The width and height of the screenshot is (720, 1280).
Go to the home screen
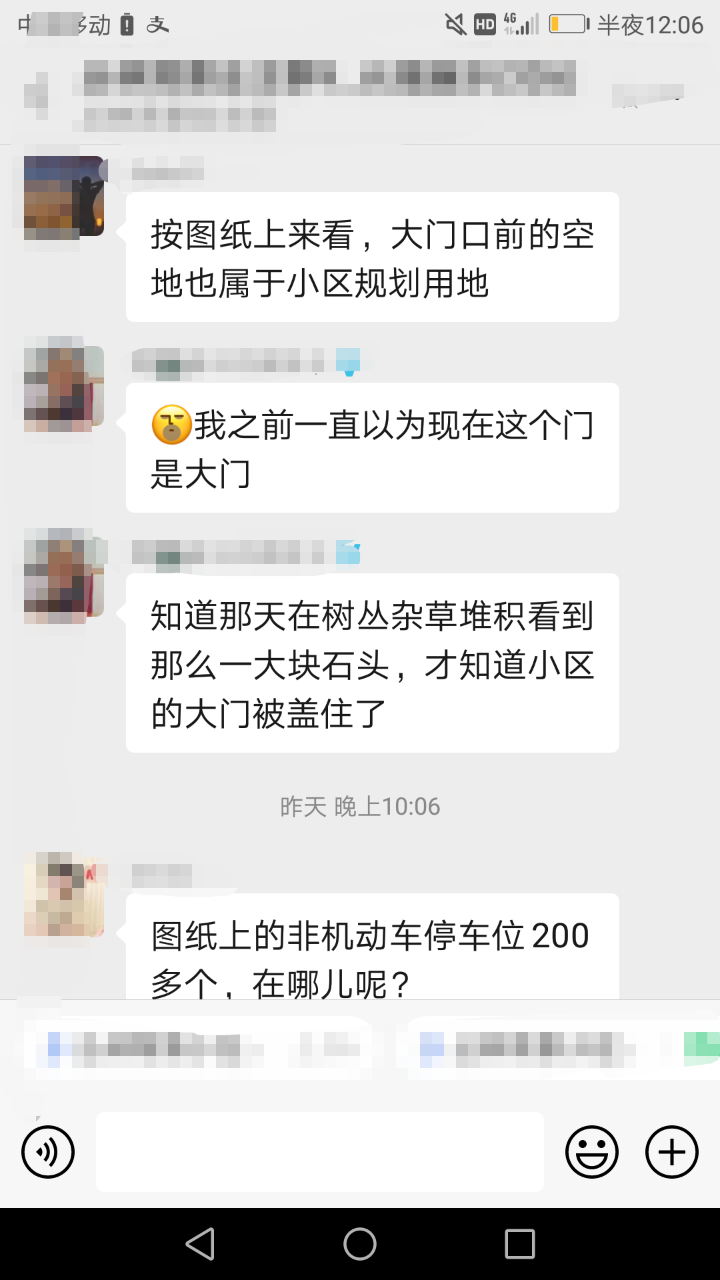(x=360, y=1244)
